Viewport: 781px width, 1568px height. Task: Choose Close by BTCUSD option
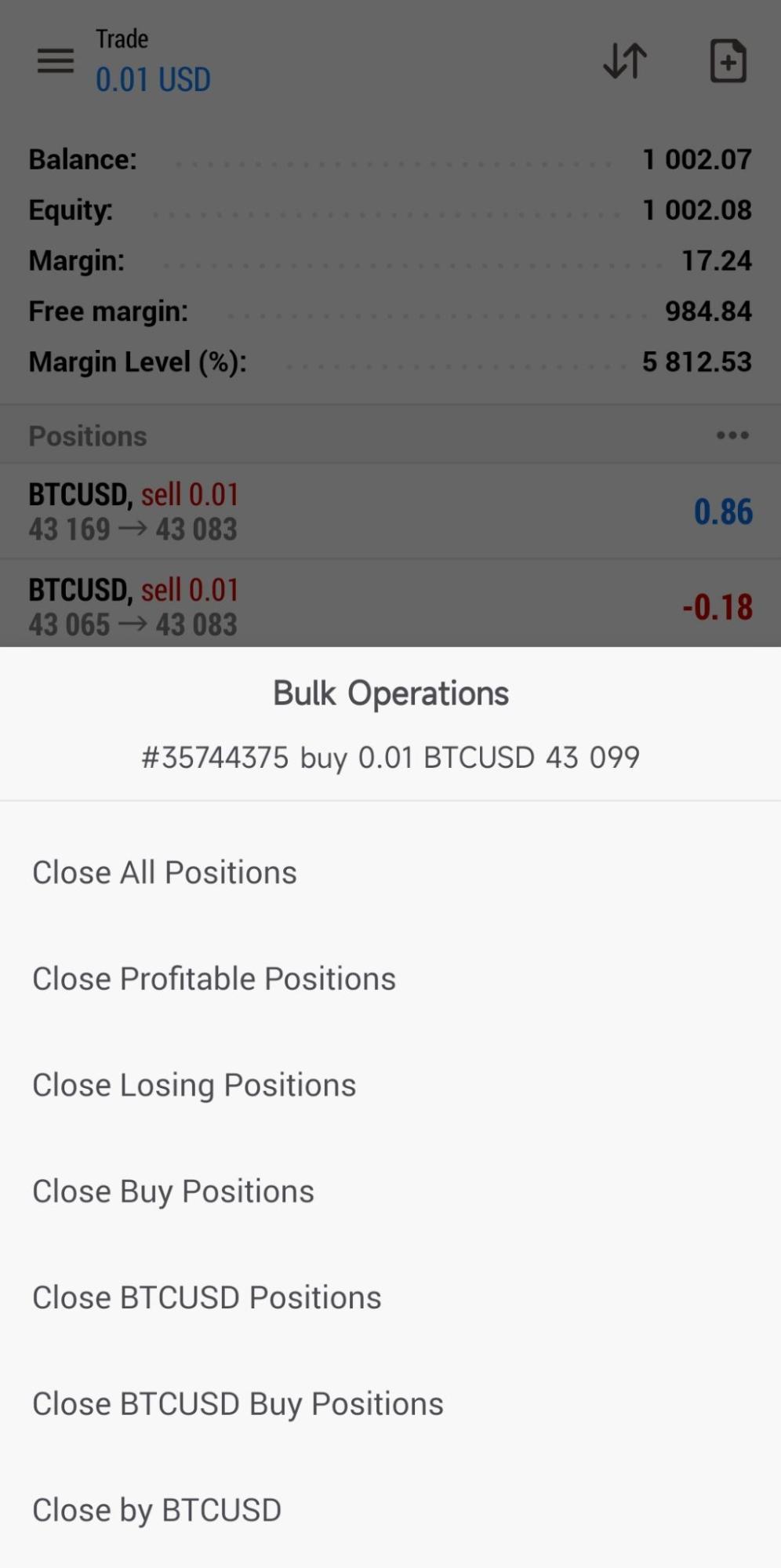pyautogui.click(x=156, y=1509)
